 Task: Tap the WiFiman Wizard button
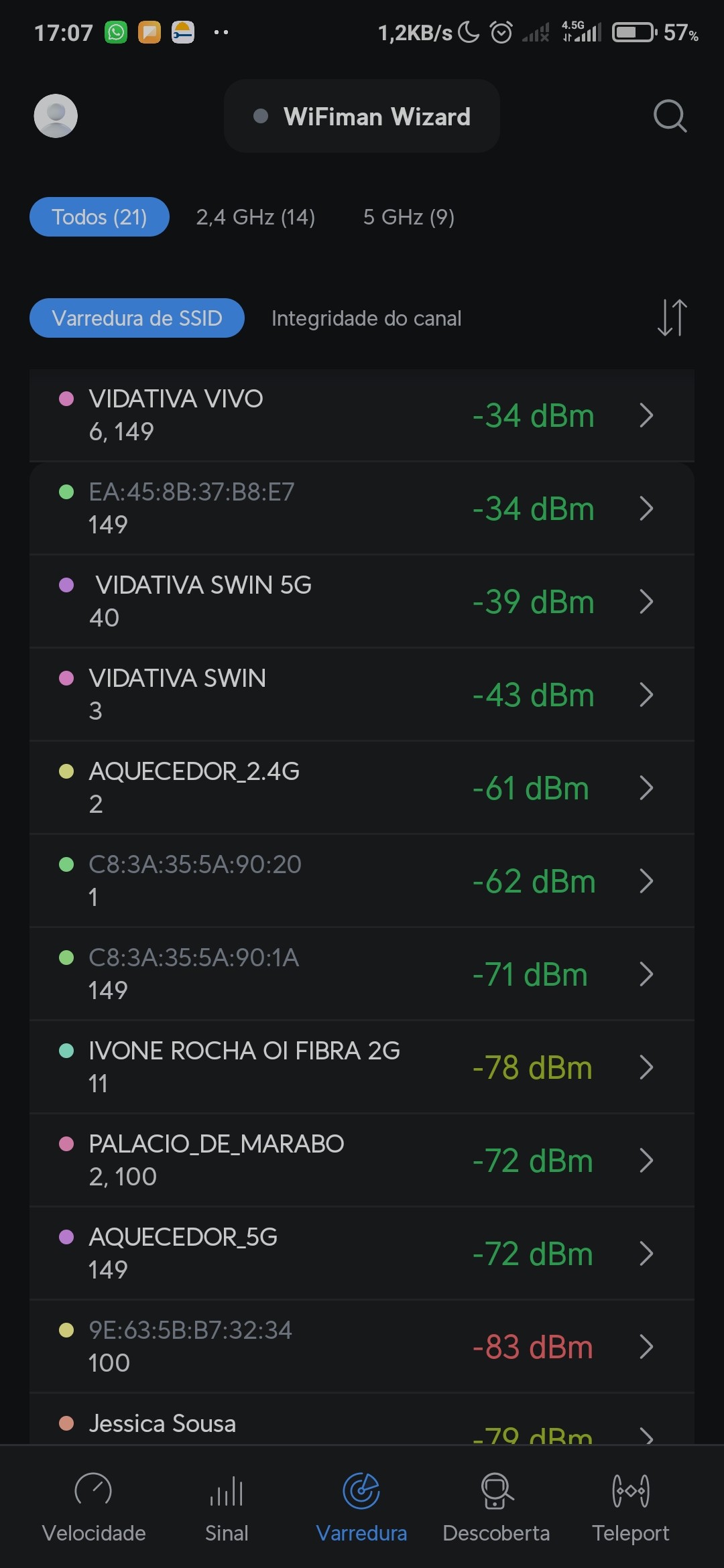pyautogui.click(x=362, y=117)
